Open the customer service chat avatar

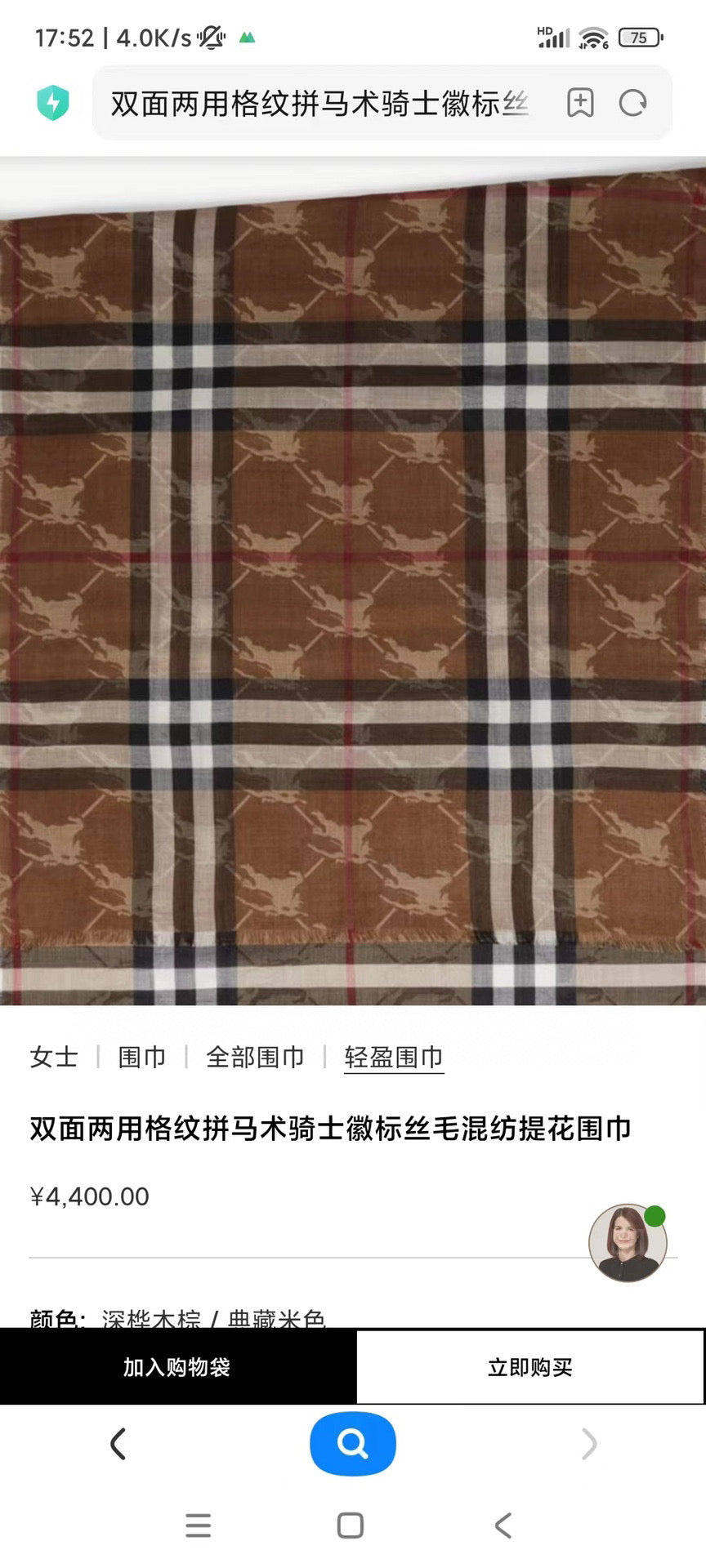tap(628, 1242)
